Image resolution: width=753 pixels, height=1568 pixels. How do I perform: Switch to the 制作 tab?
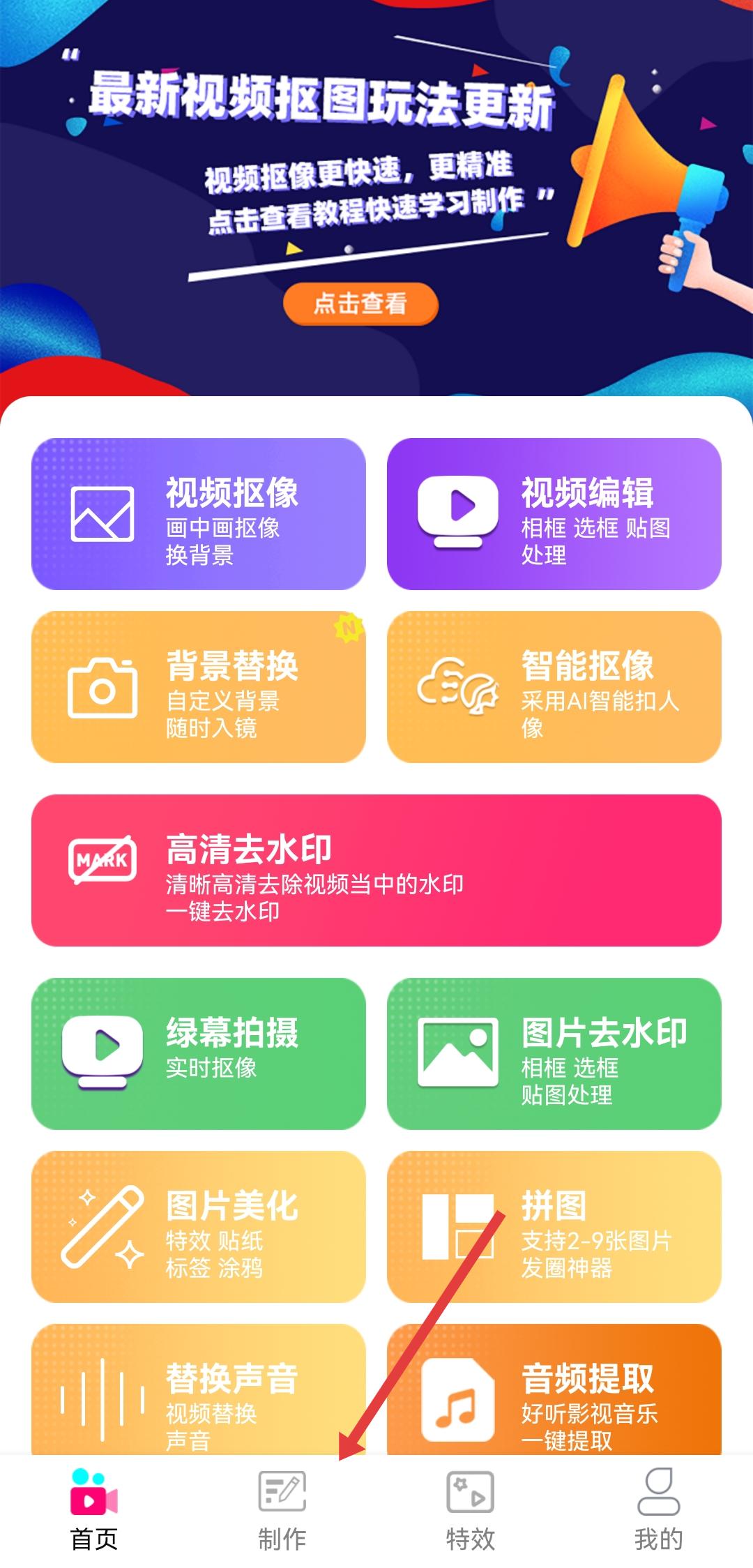282,1510
